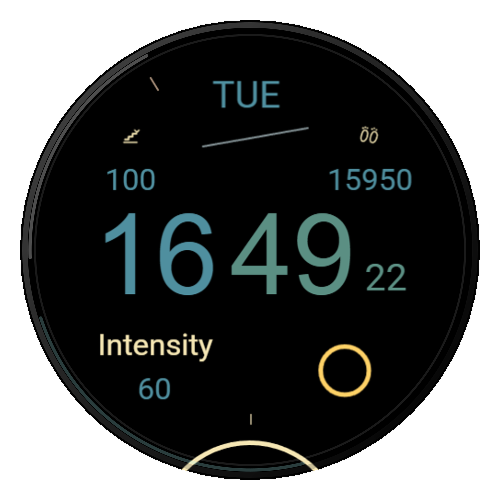Screen dimensions: 500x500
Task: Open the Intensity complication
Action: tap(155, 366)
